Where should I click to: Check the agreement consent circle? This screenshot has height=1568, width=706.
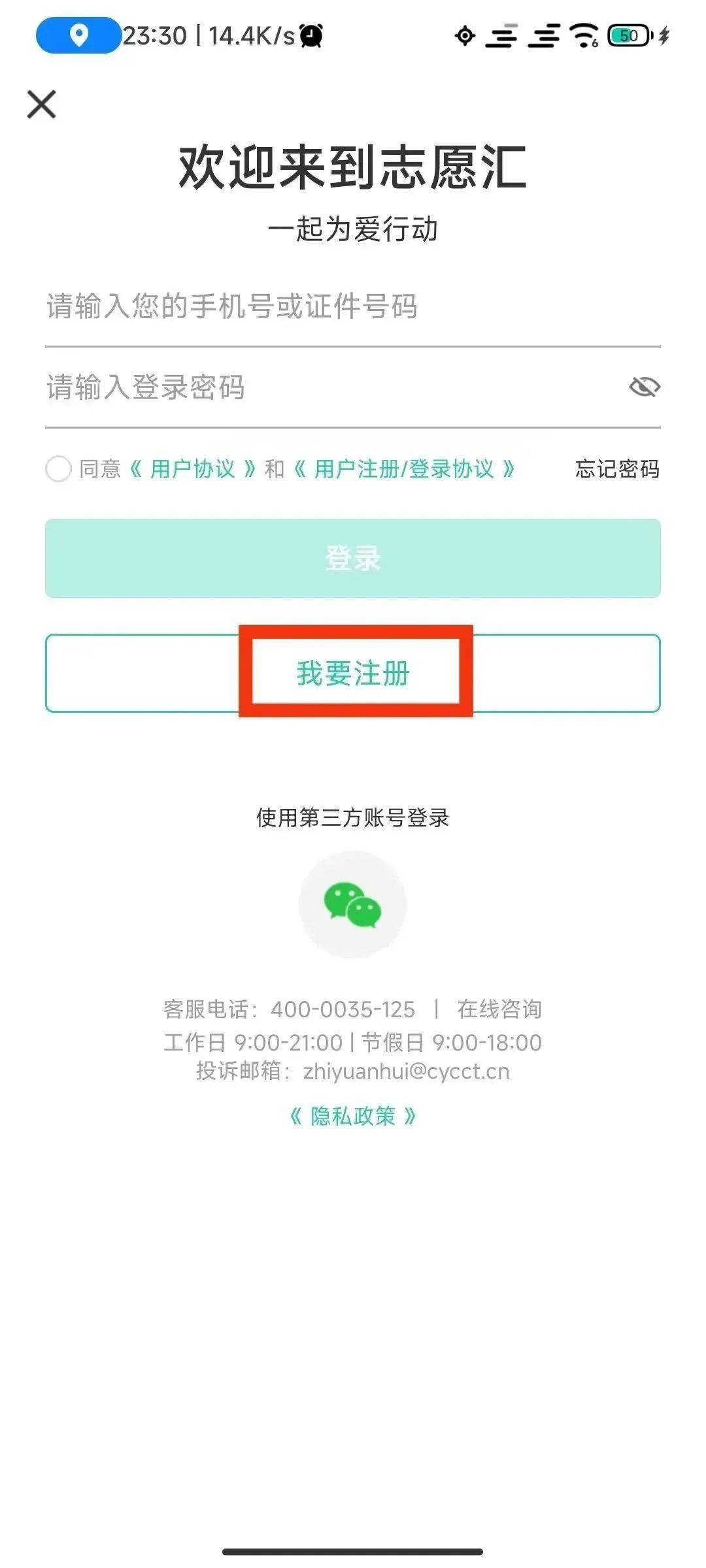58,469
